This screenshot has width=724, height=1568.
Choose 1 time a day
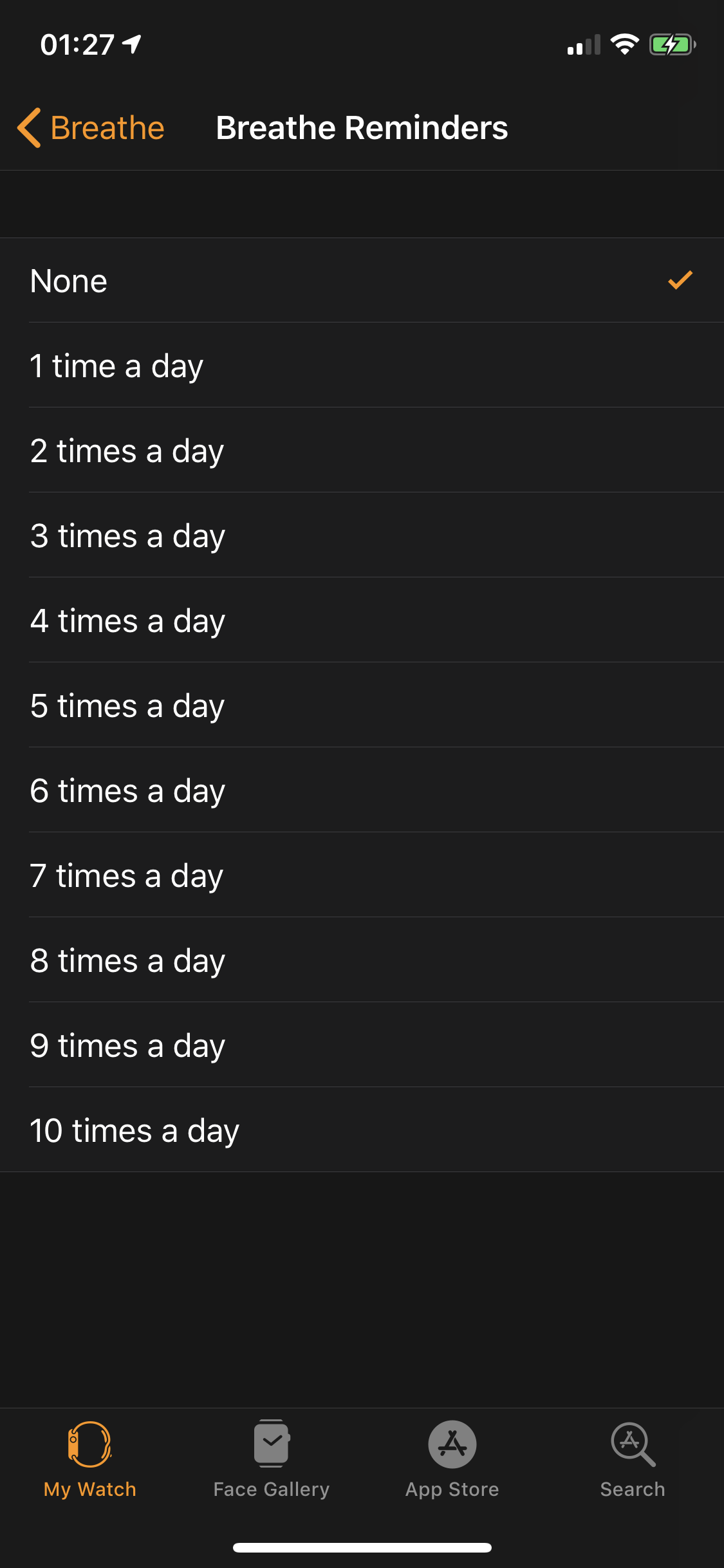(x=362, y=366)
